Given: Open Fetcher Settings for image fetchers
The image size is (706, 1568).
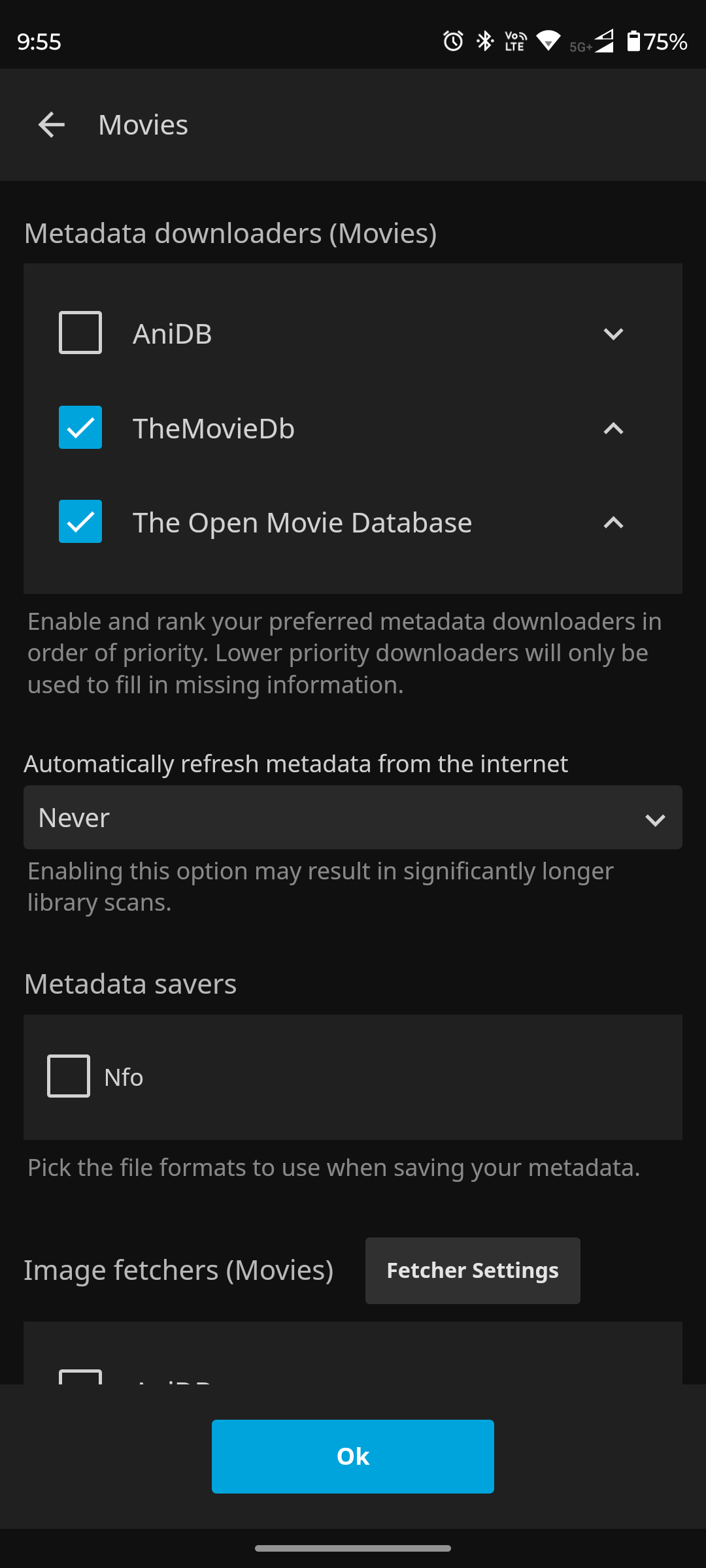Looking at the screenshot, I should [473, 1271].
